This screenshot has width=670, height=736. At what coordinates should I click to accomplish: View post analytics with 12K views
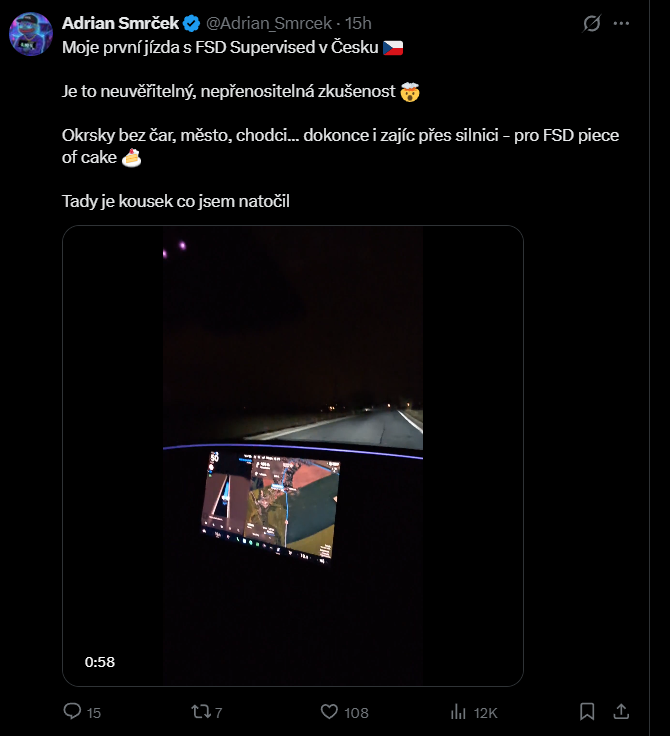[459, 712]
